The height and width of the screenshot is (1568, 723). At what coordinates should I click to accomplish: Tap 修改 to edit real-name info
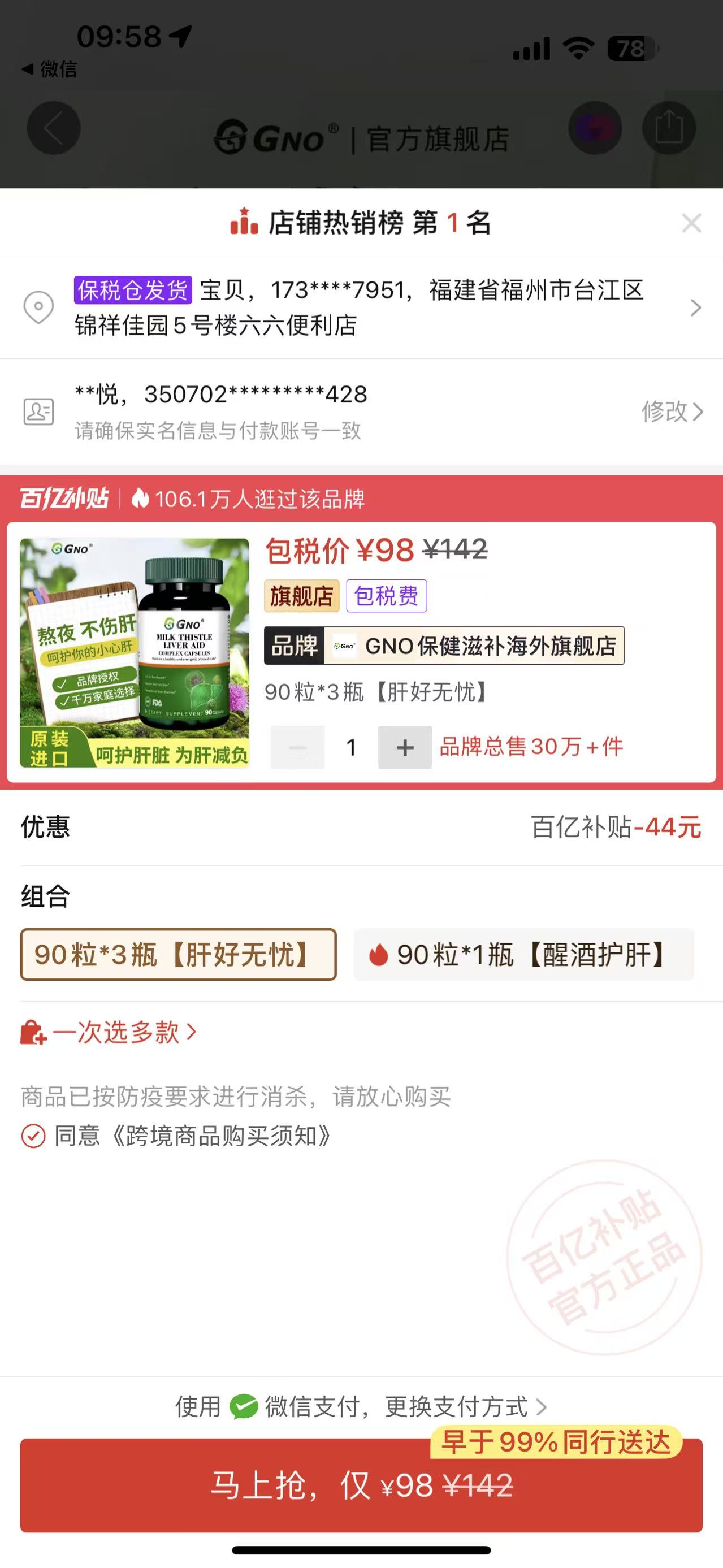671,412
